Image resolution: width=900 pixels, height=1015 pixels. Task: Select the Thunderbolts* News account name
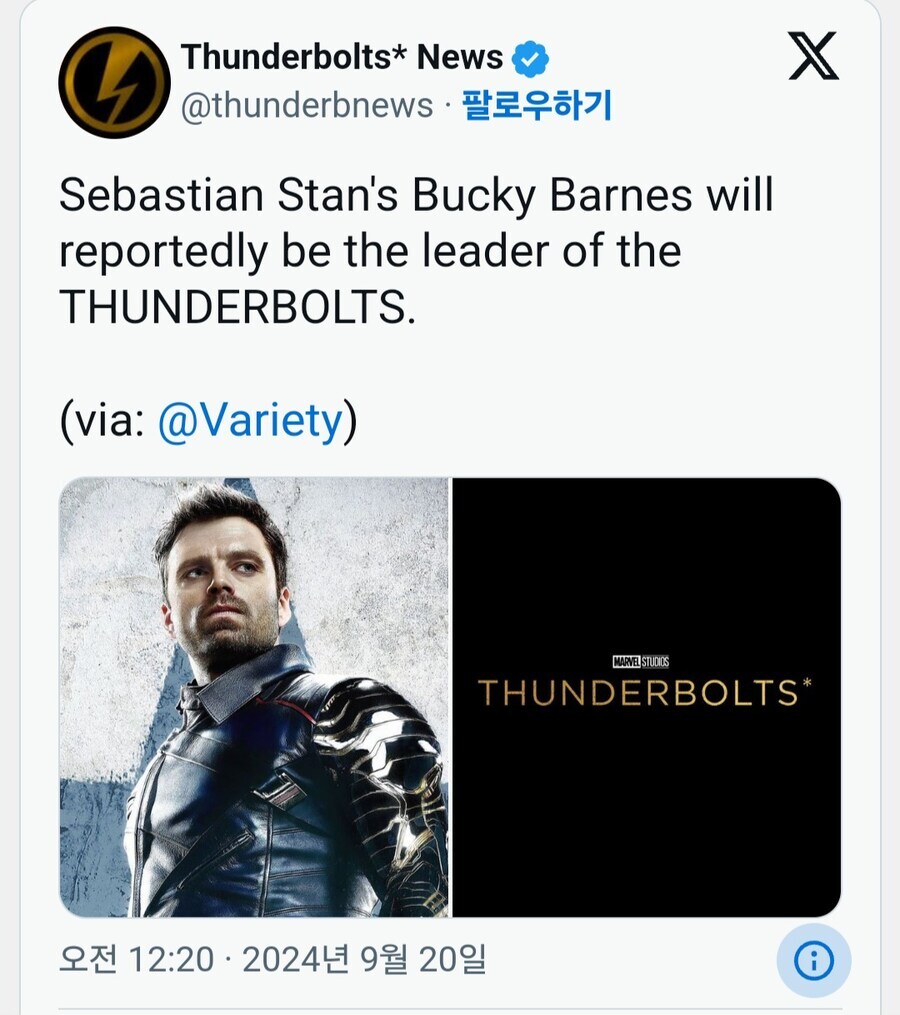[342, 57]
